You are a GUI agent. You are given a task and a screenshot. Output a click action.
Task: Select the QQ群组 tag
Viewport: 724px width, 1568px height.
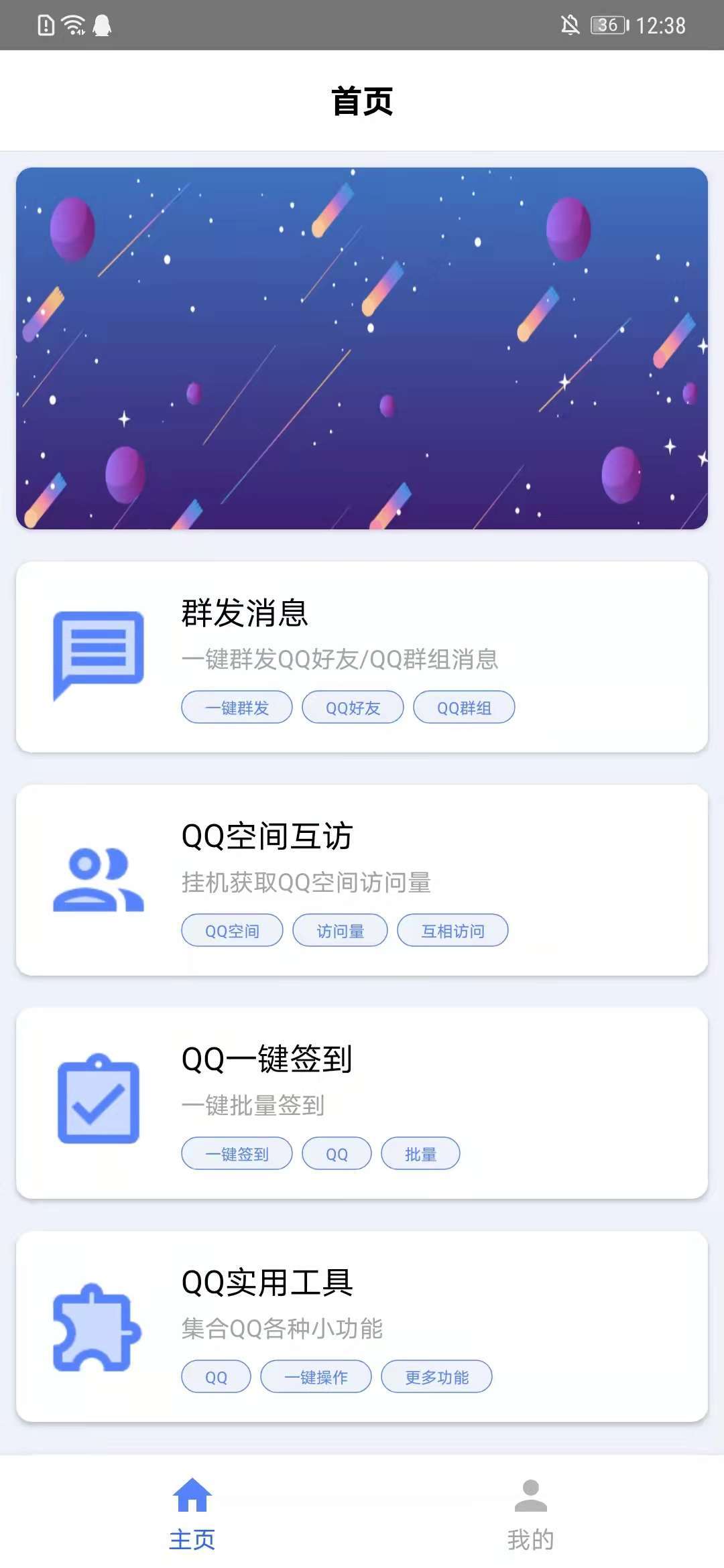464,707
